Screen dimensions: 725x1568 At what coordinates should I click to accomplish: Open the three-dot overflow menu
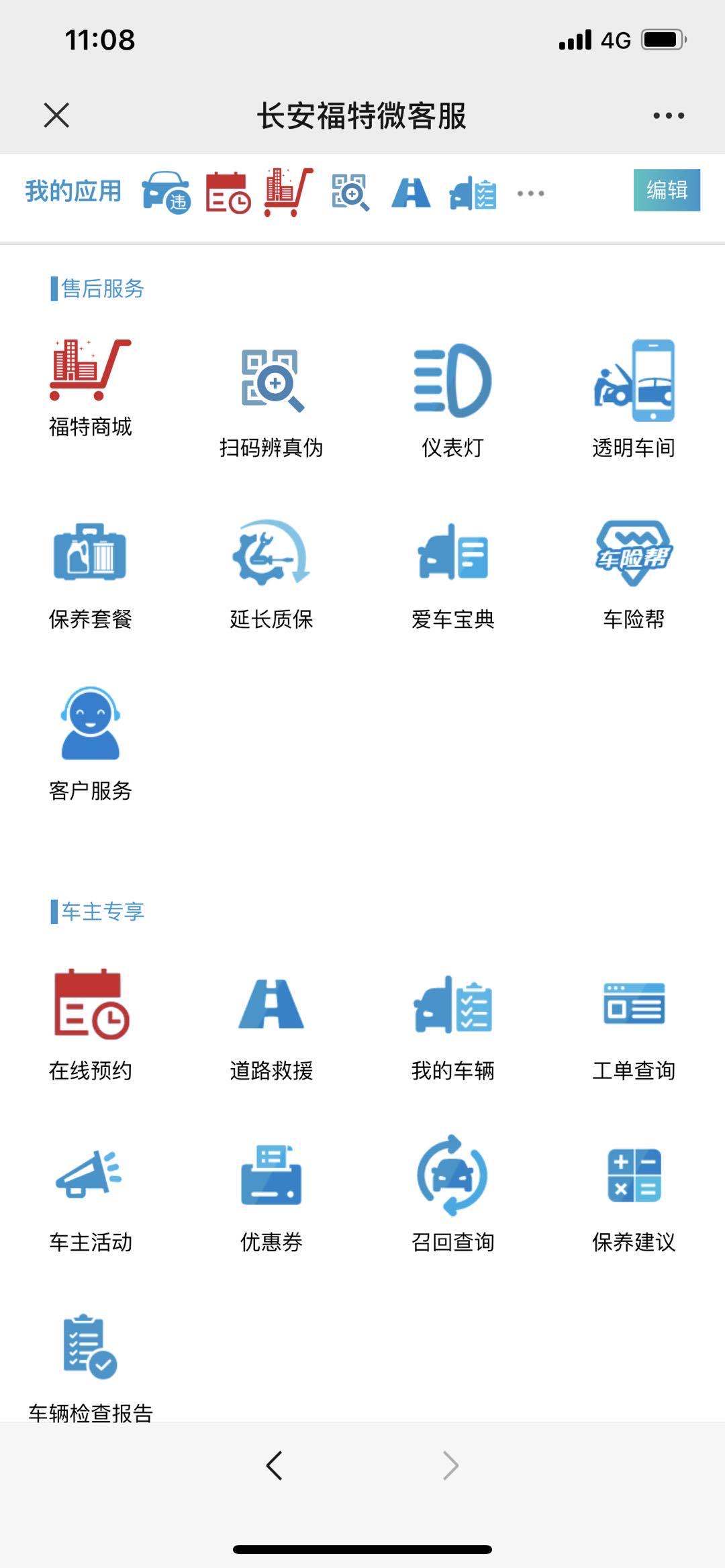coord(669,115)
